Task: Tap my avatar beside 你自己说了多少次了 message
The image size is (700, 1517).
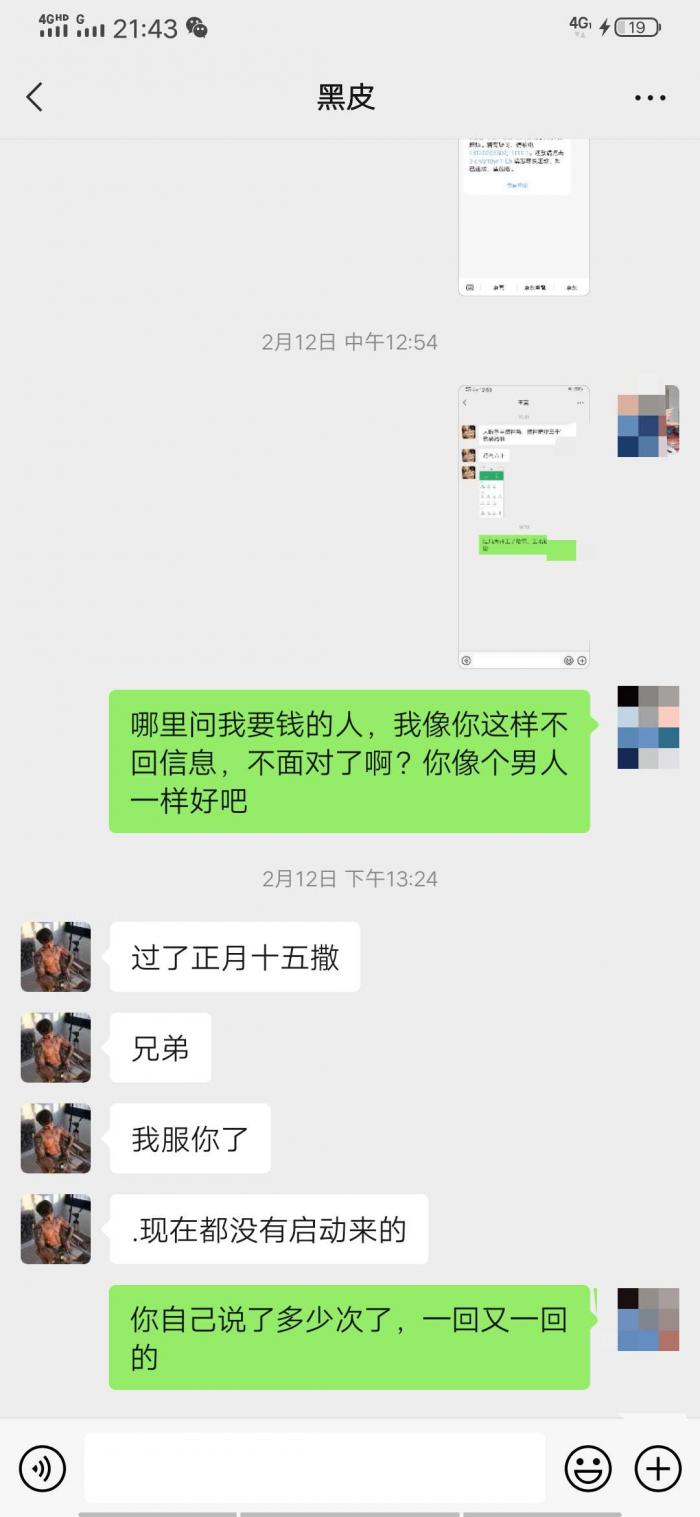Action: pyautogui.click(x=648, y=1319)
